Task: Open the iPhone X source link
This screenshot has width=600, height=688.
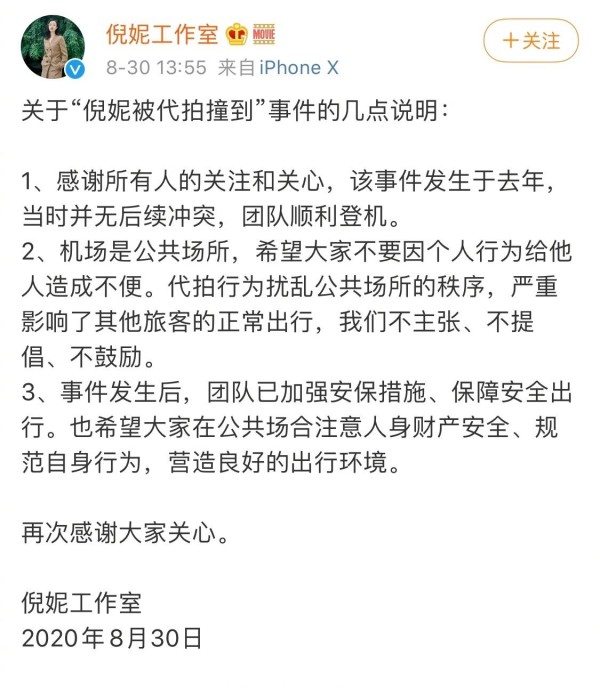Action: point(300,69)
